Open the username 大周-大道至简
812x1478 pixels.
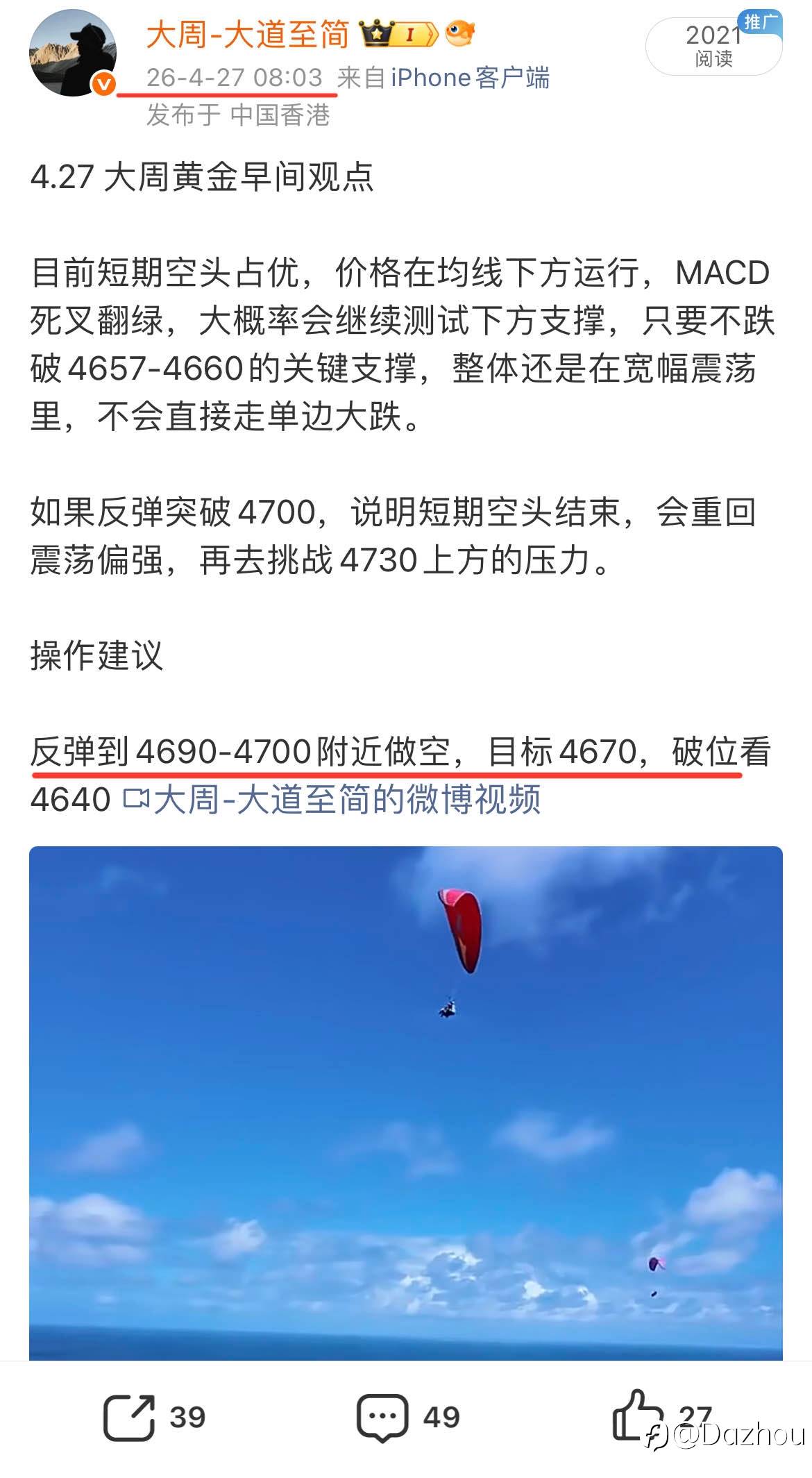tap(247, 33)
